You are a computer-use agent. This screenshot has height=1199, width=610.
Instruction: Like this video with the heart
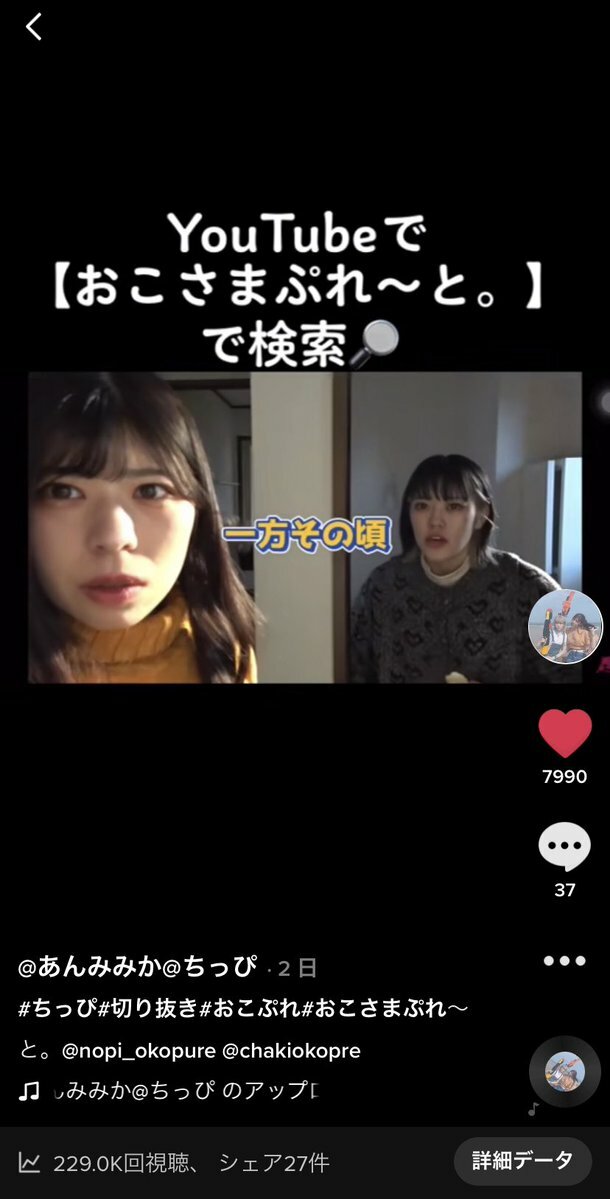point(565,734)
